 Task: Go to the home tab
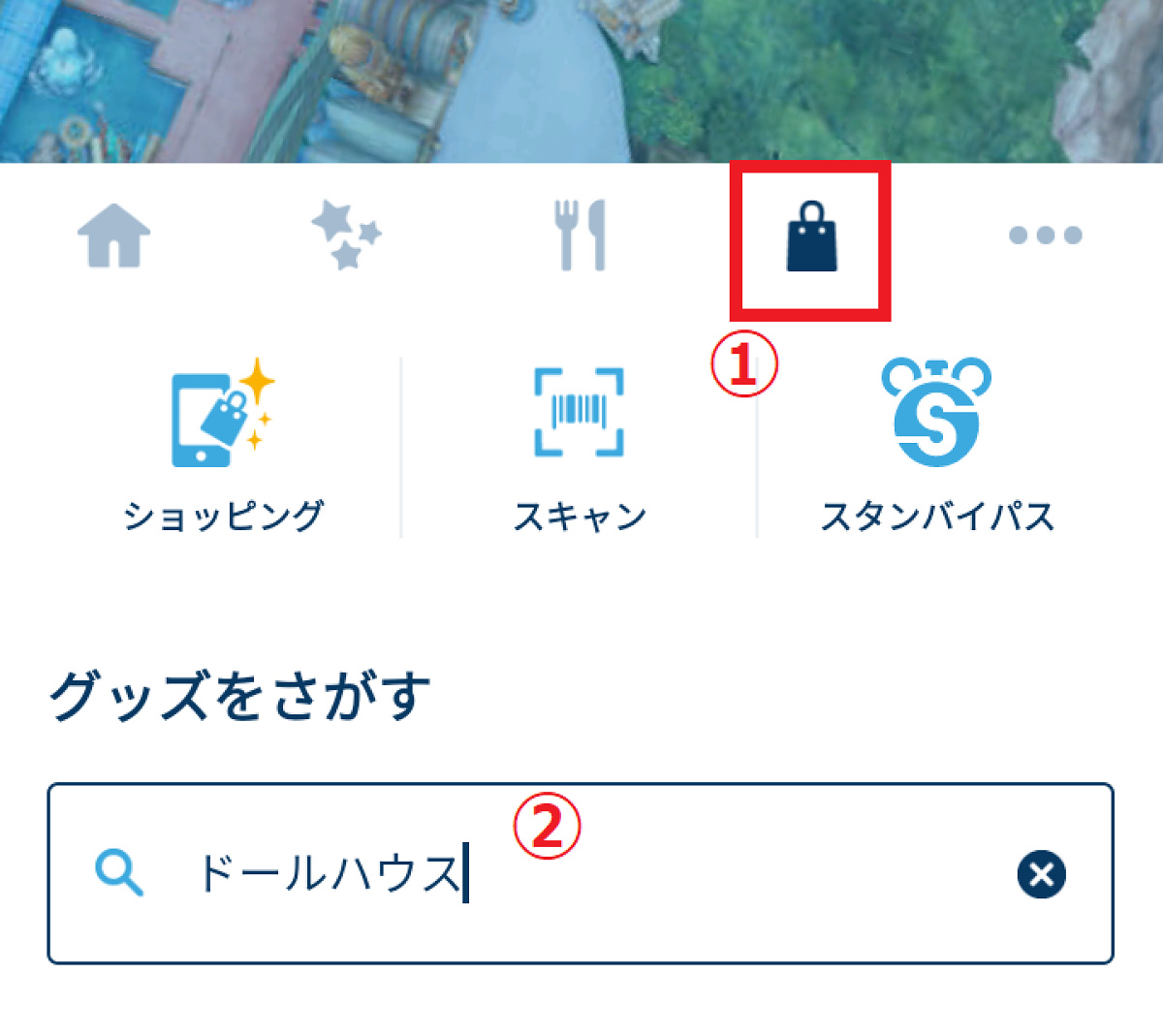pyautogui.click(x=114, y=235)
